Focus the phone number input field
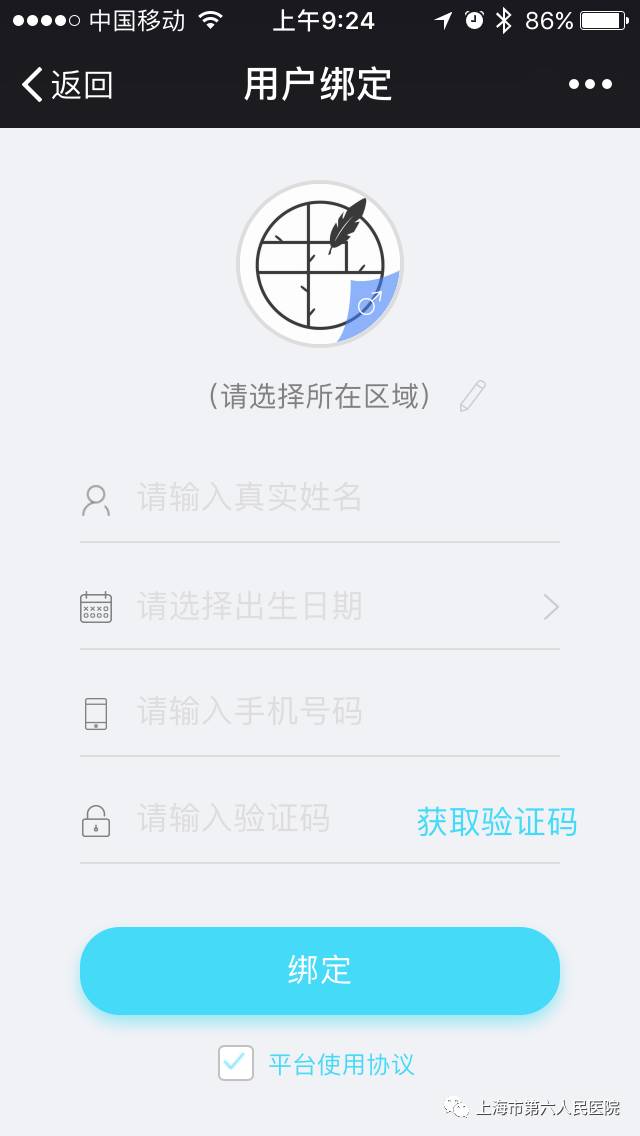 (340, 713)
